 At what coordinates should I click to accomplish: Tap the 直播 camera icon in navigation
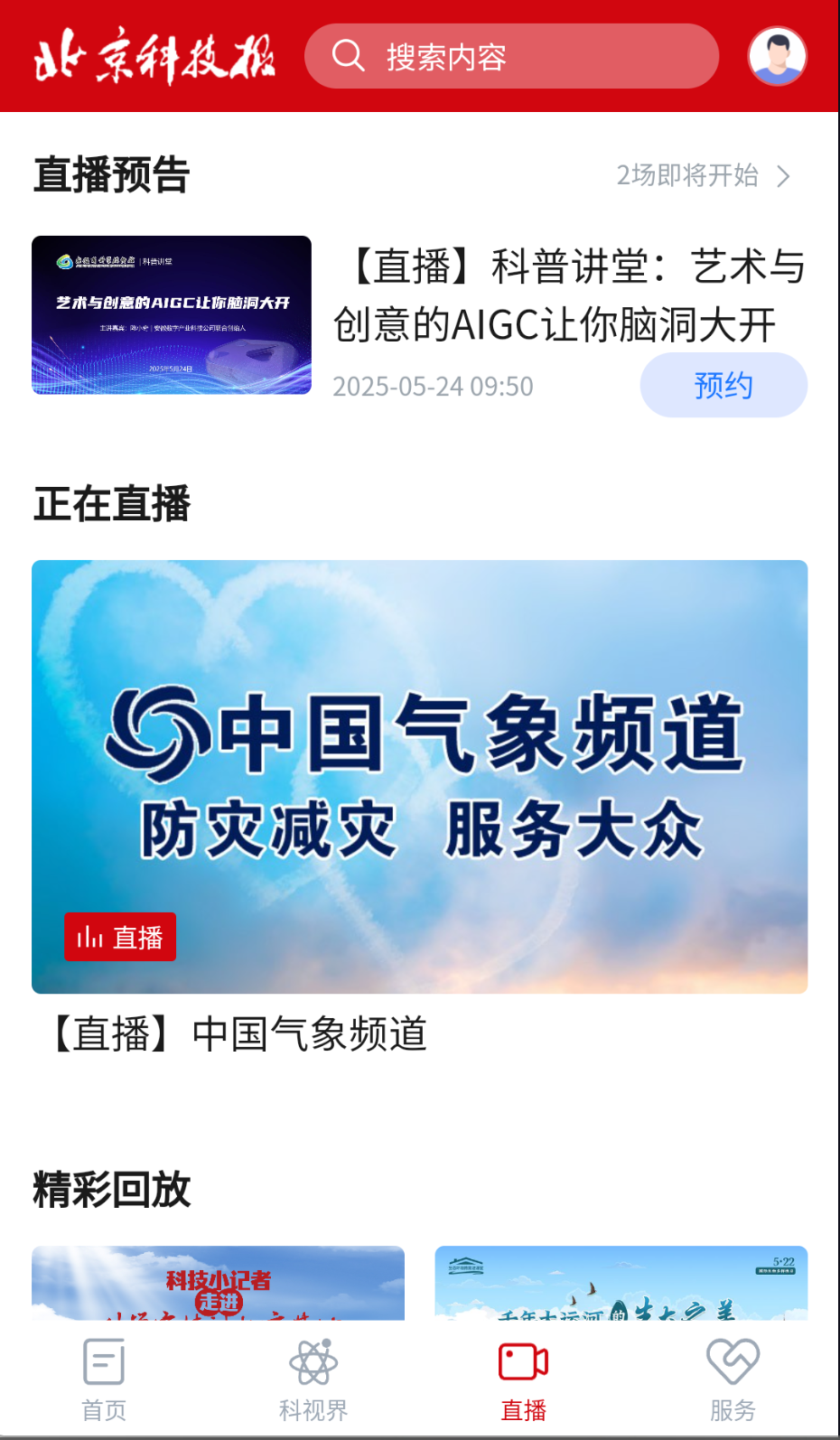[x=524, y=1360]
